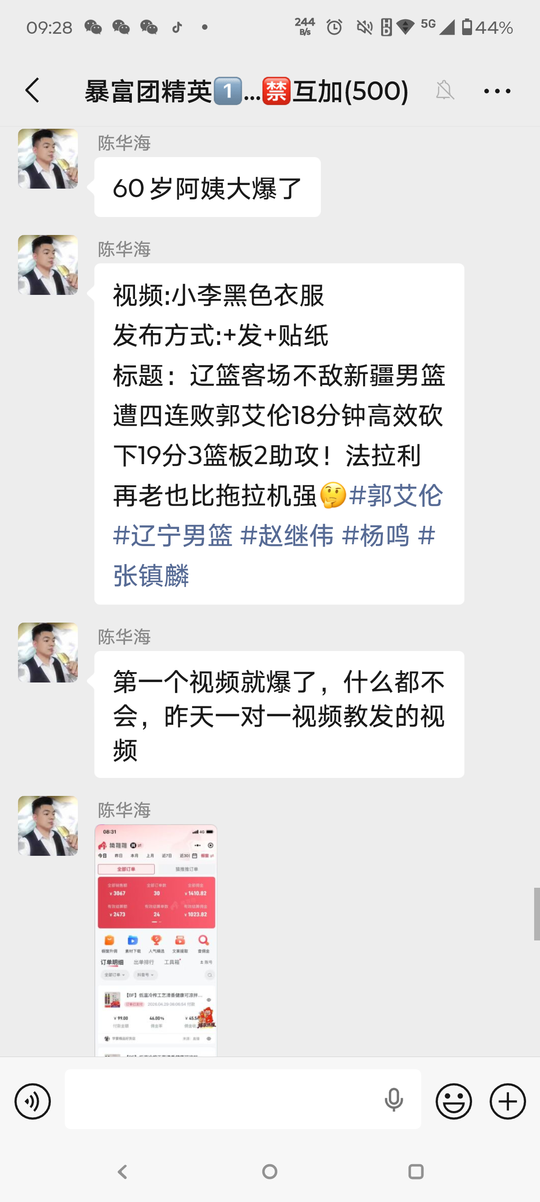Open the #赵继伟 hashtag link

(287, 535)
